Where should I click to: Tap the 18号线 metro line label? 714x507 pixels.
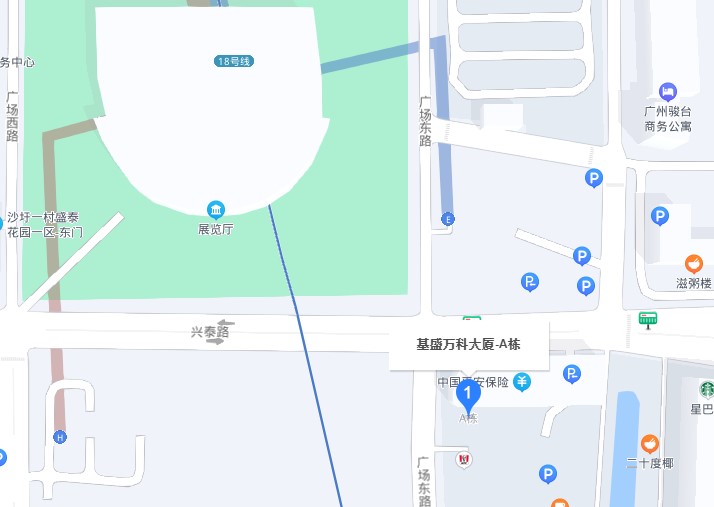pyautogui.click(x=234, y=62)
